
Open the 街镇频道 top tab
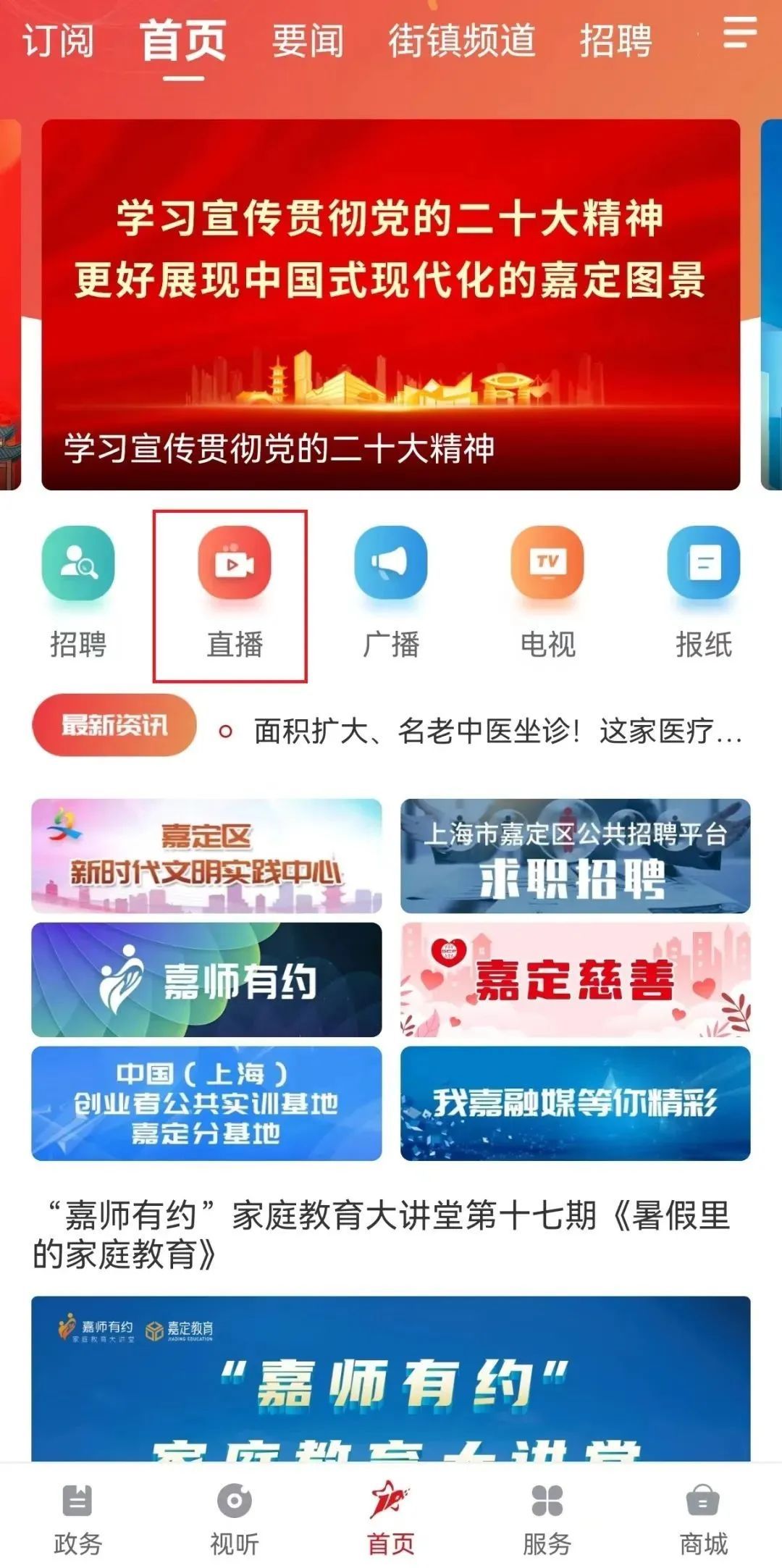point(461,40)
